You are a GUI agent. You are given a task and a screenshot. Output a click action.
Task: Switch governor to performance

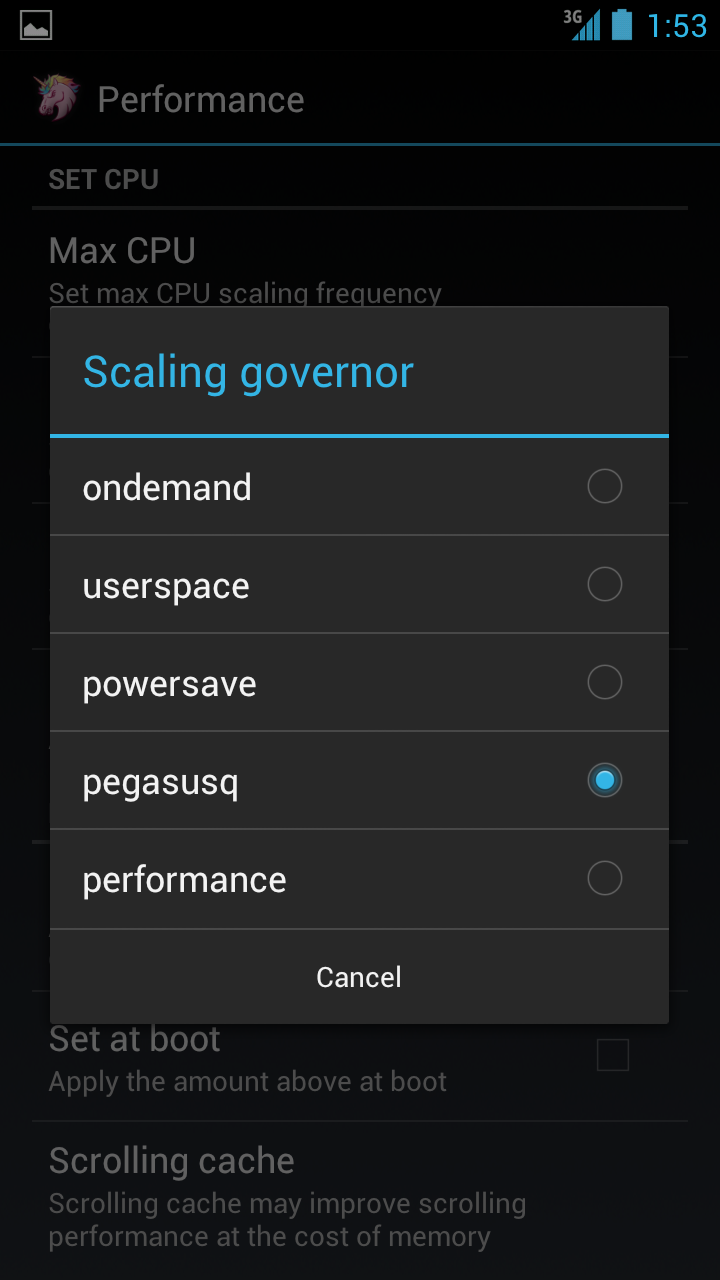[x=358, y=879]
